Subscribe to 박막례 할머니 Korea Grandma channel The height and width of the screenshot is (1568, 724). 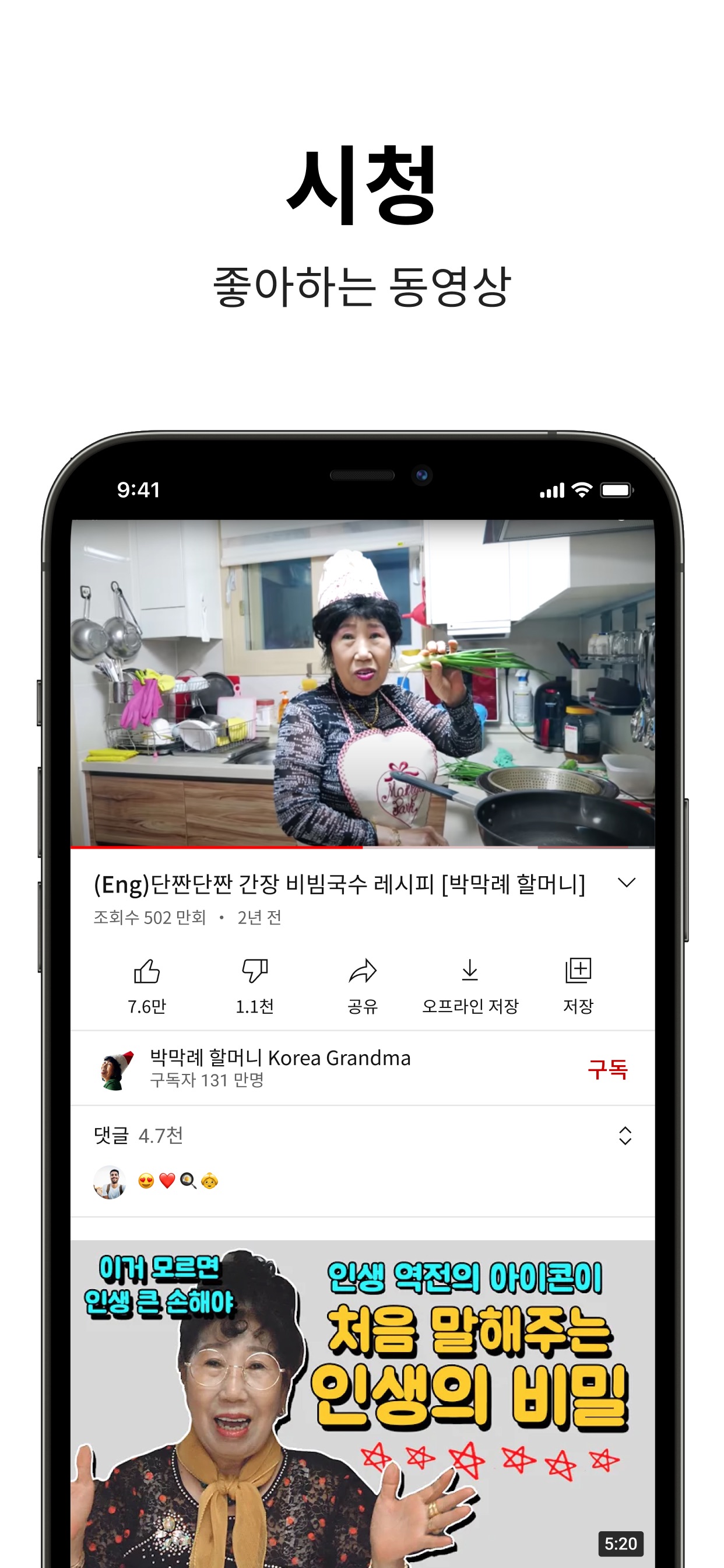[x=609, y=1064]
